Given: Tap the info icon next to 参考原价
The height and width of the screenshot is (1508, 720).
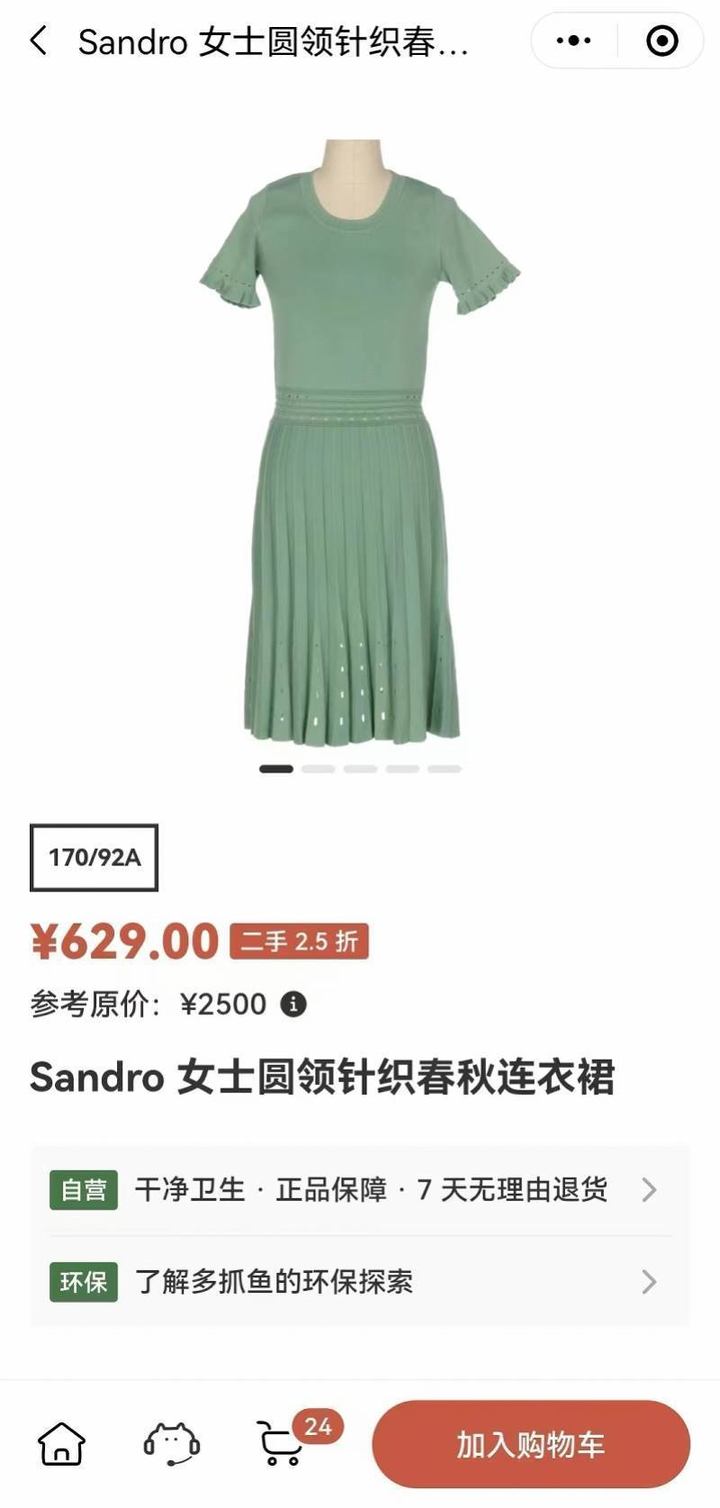Looking at the screenshot, I should (293, 1004).
